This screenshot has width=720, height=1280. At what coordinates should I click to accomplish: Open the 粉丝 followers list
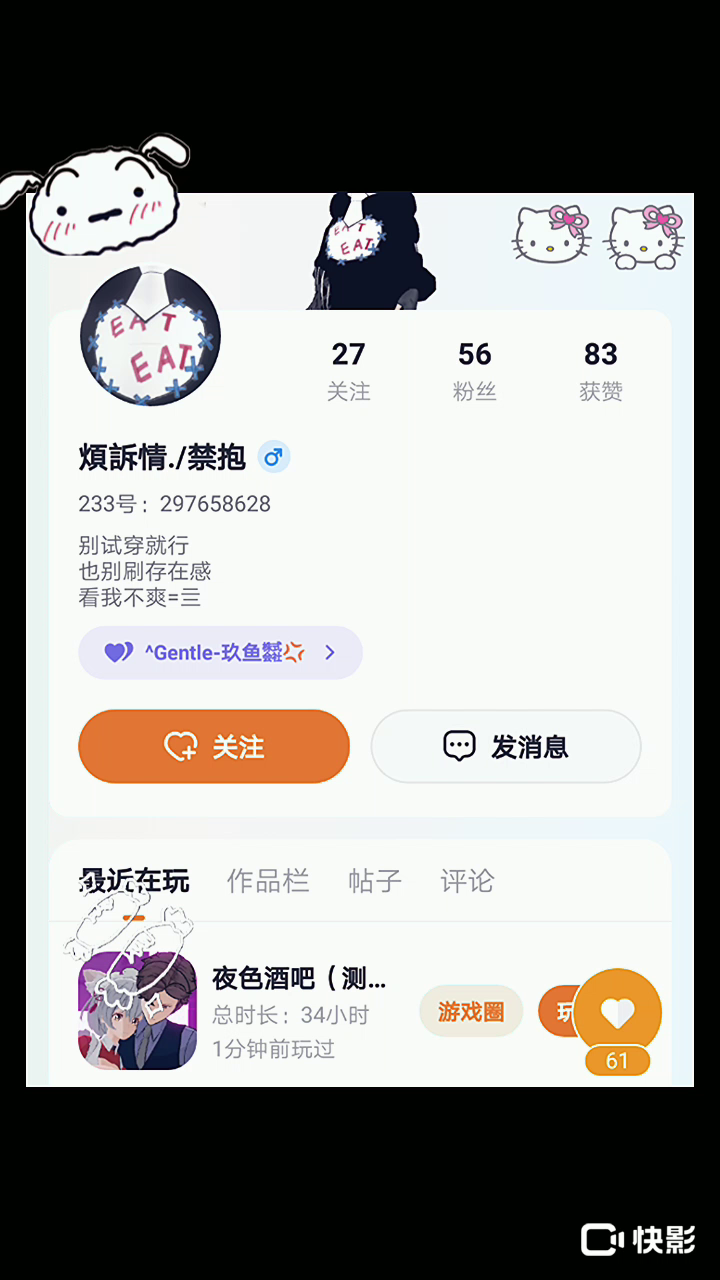point(475,370)
